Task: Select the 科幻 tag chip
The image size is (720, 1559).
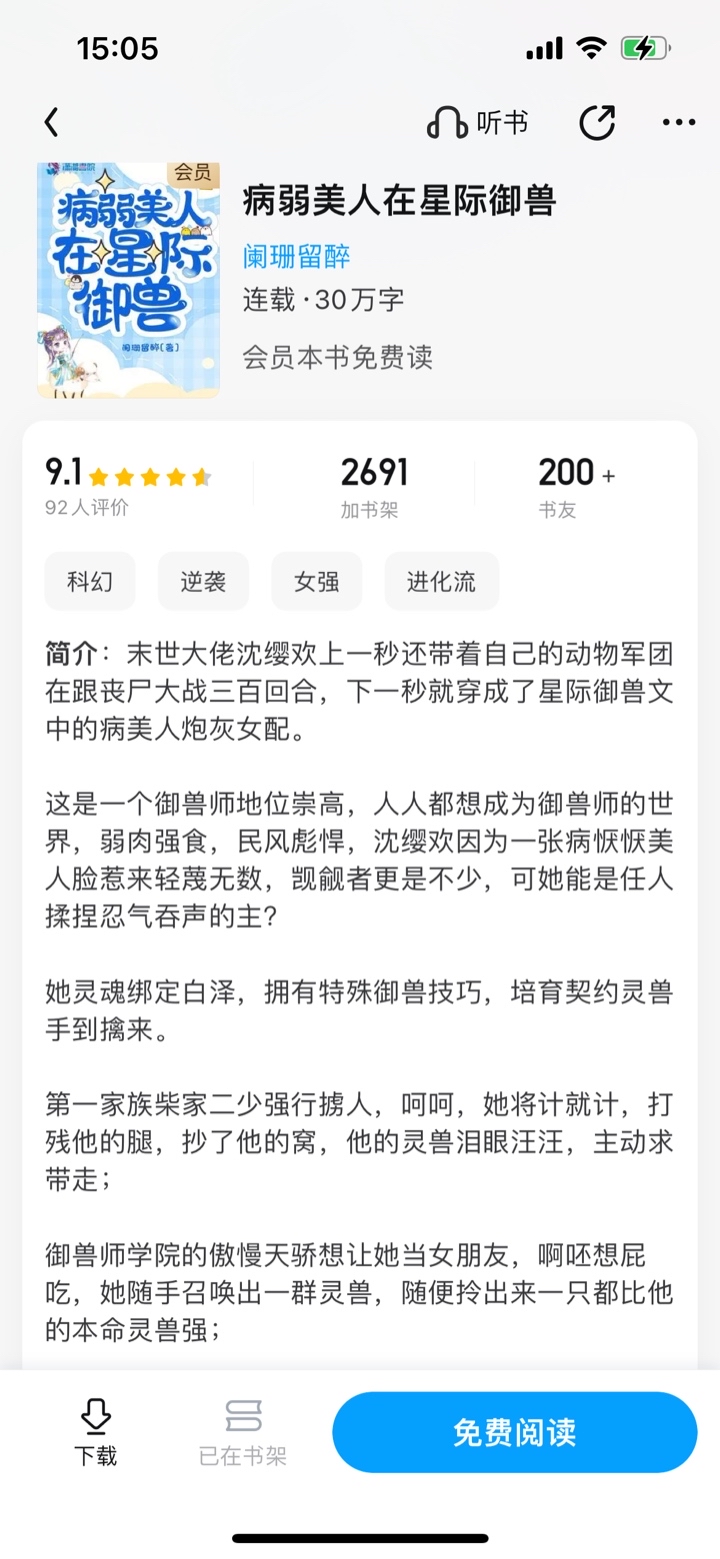Action: pyautogui.click(x=90, y=581)
